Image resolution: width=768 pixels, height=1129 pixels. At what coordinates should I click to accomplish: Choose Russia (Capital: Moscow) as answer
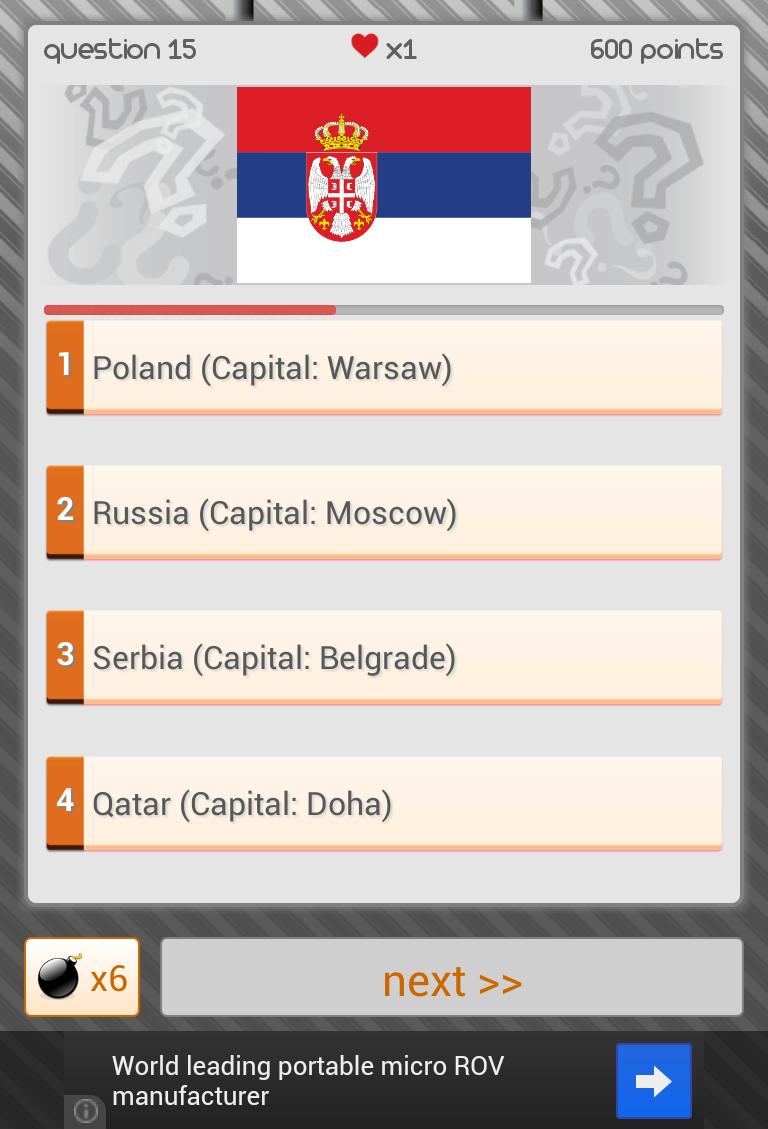(x=384, y=512)
